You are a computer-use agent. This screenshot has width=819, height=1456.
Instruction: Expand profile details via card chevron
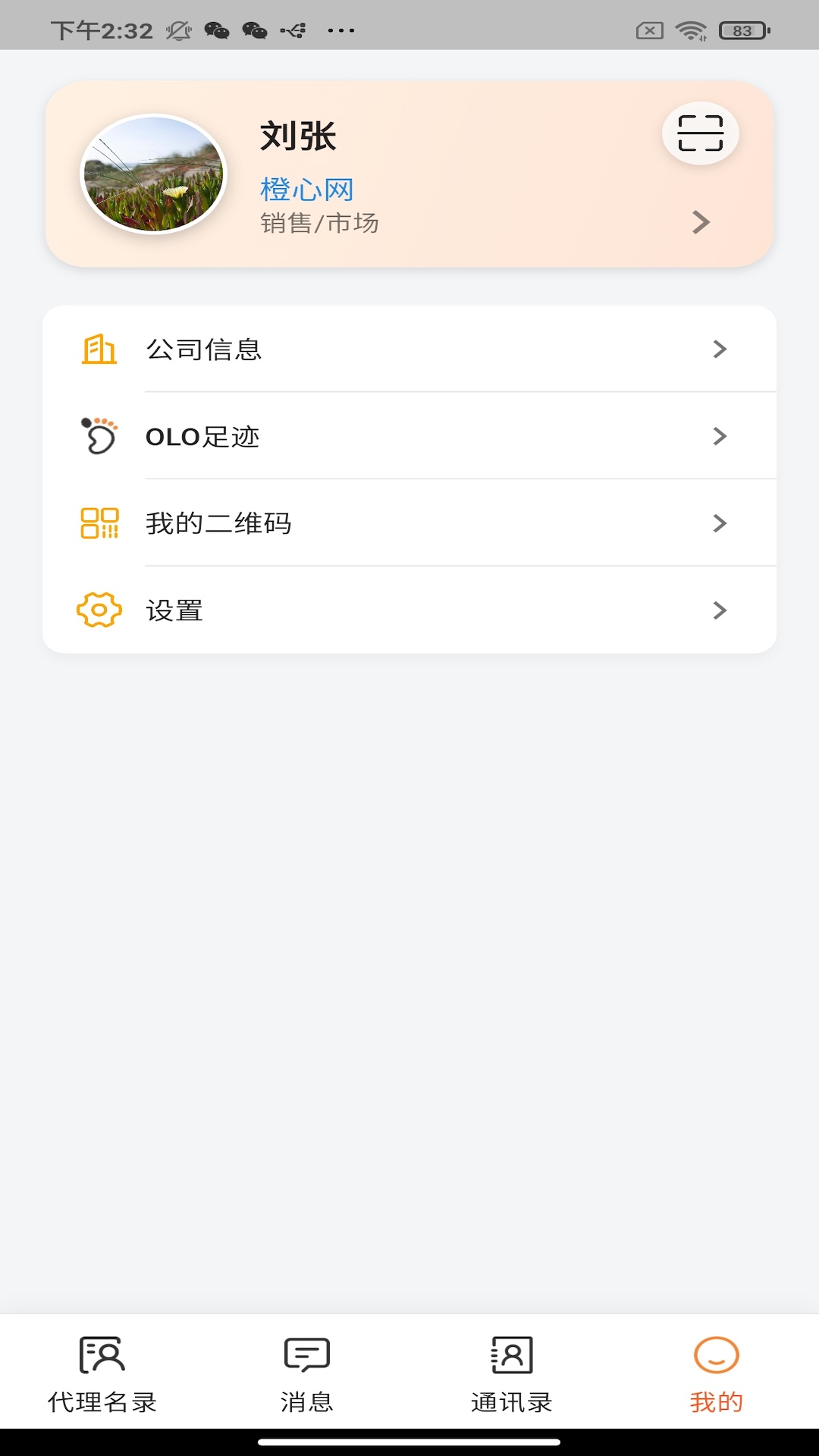click(x=701, y=222)
